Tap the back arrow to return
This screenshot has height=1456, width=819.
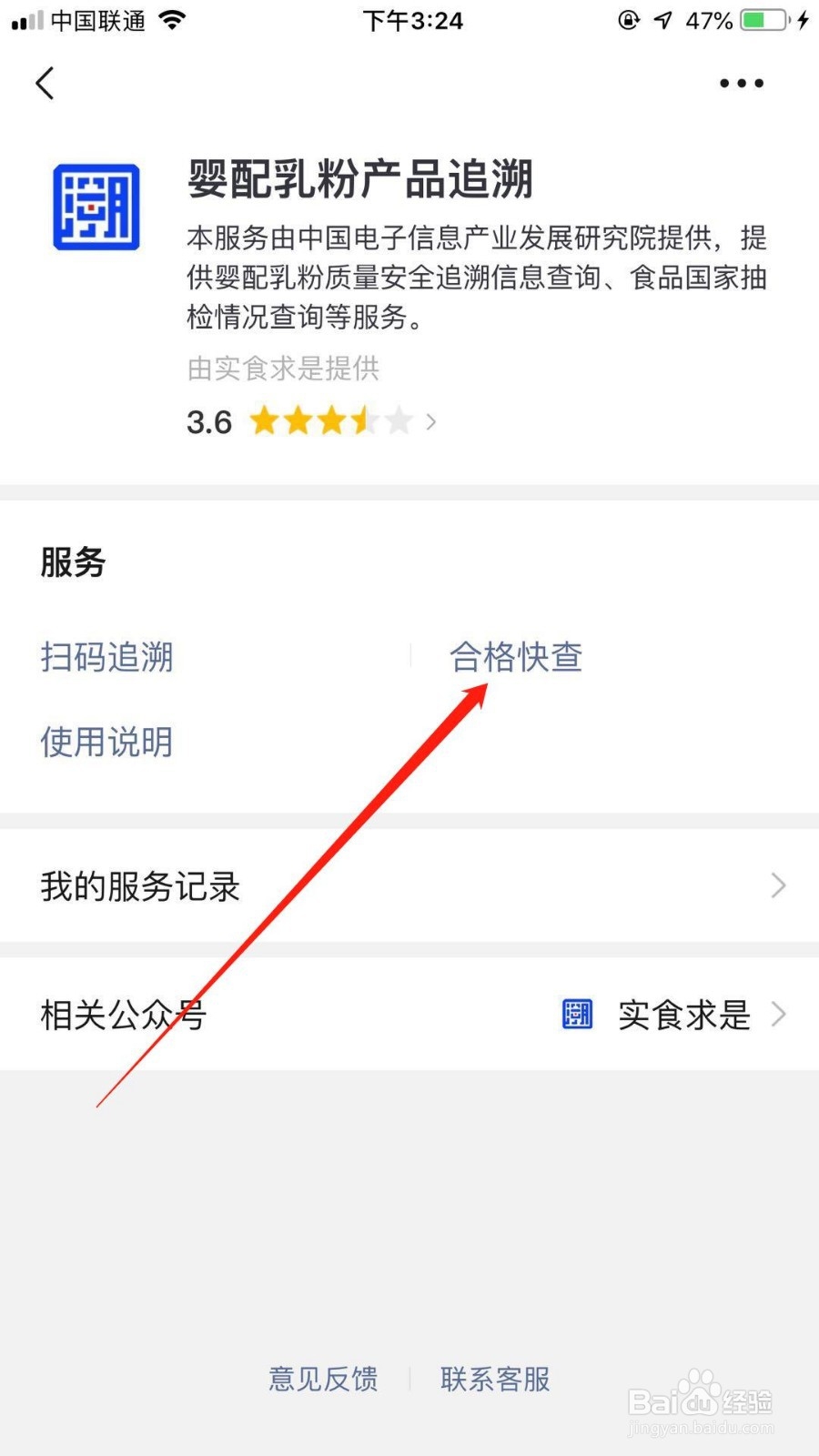[x=45, y=83]
